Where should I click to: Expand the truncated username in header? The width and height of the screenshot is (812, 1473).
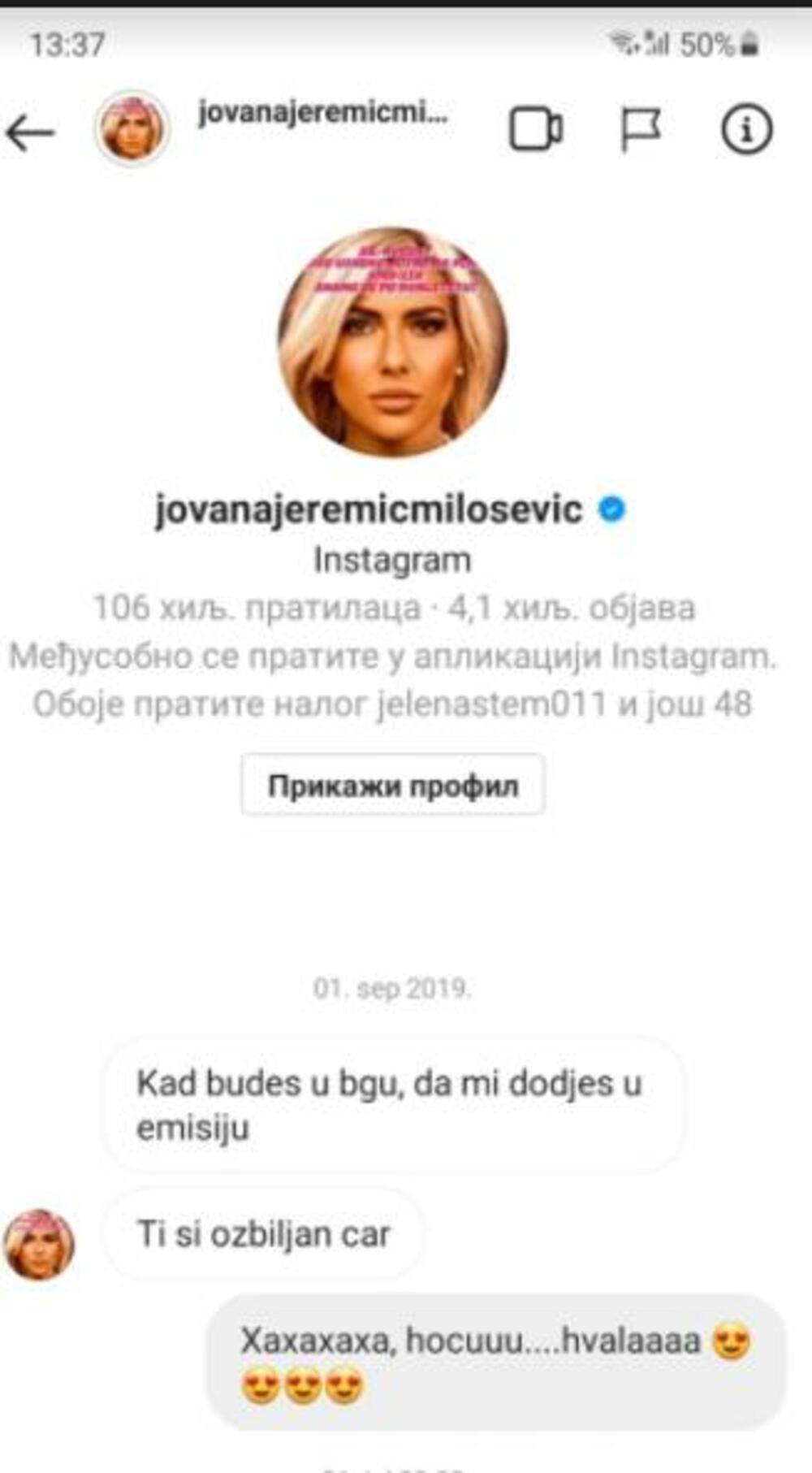[321, 116]
